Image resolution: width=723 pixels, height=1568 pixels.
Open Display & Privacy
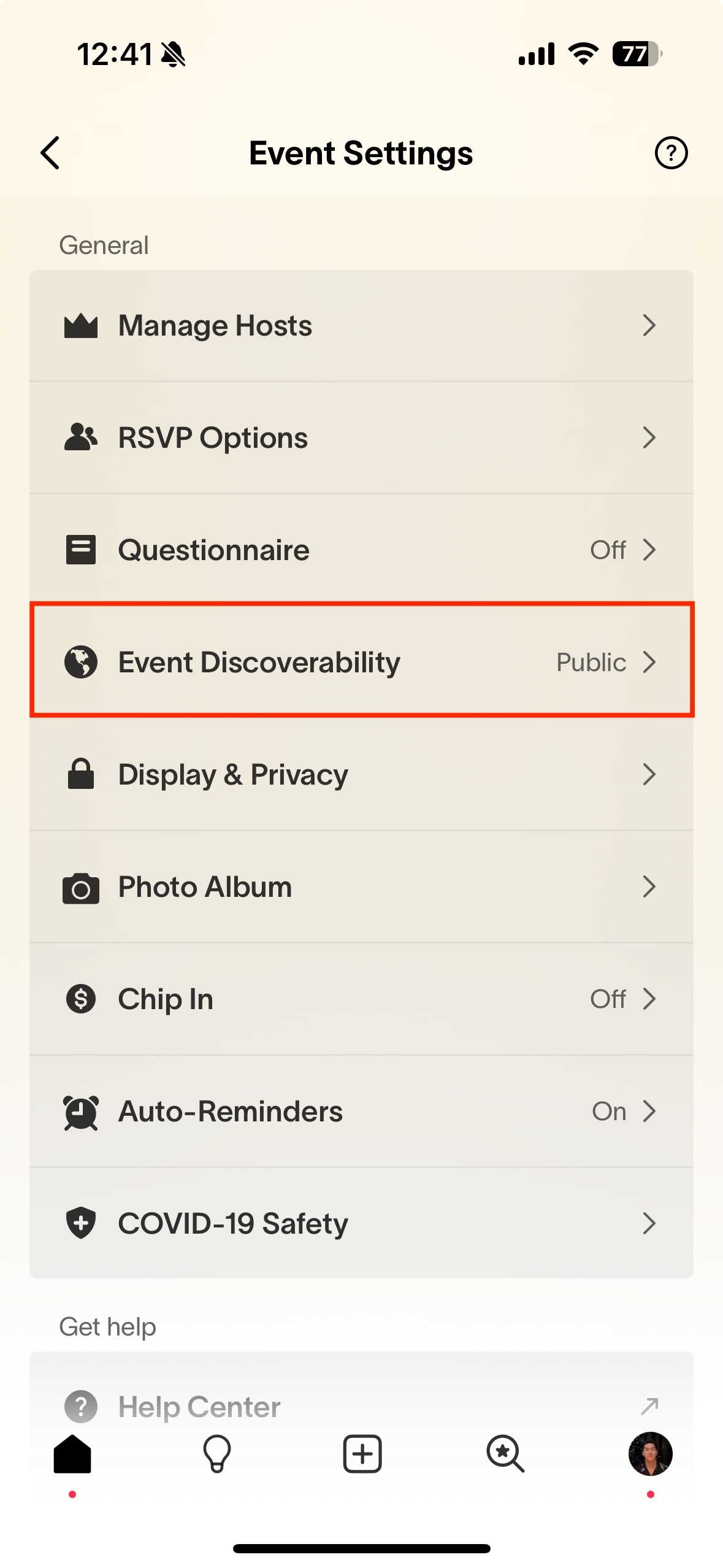361,774
